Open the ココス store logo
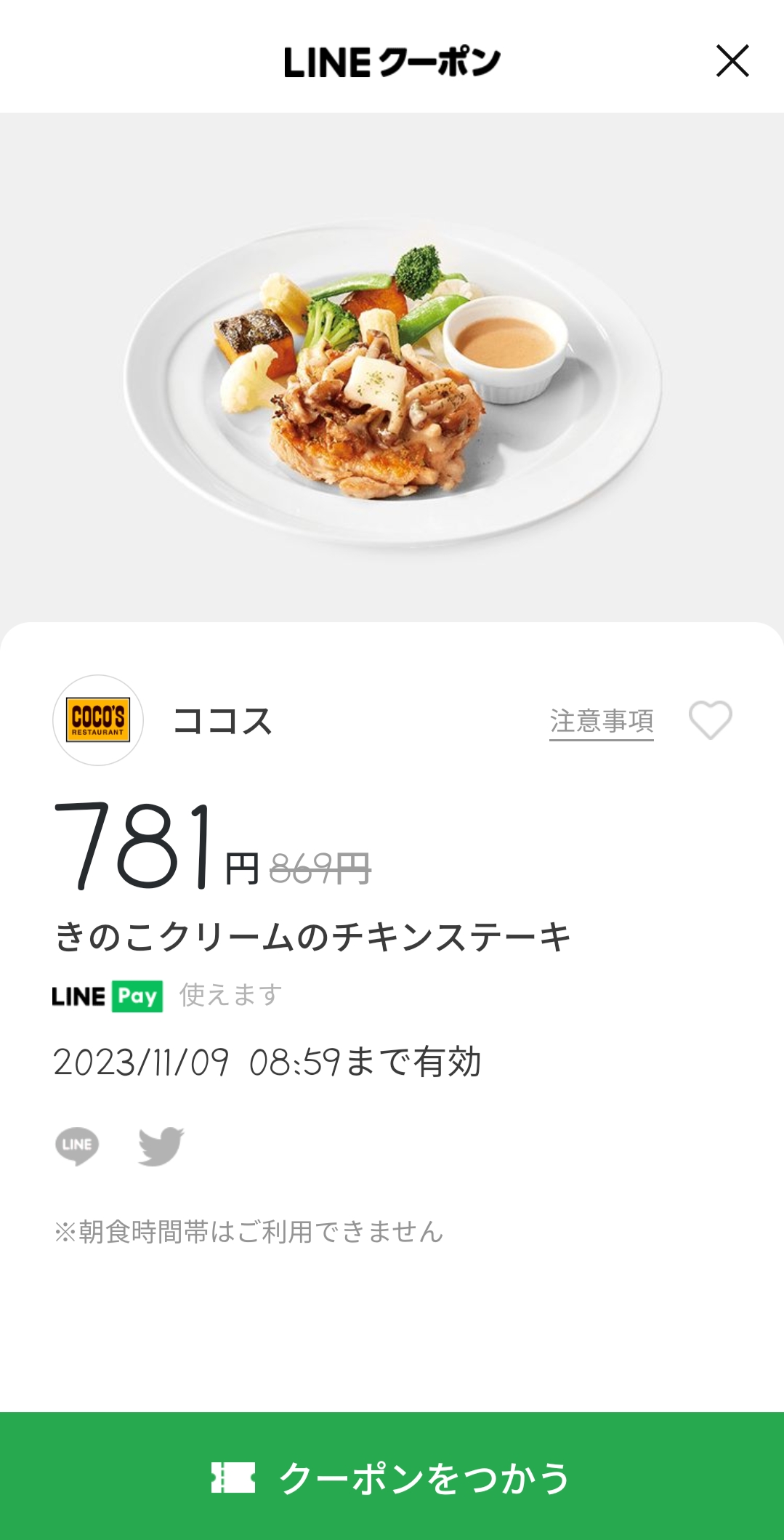 (98, 720)
